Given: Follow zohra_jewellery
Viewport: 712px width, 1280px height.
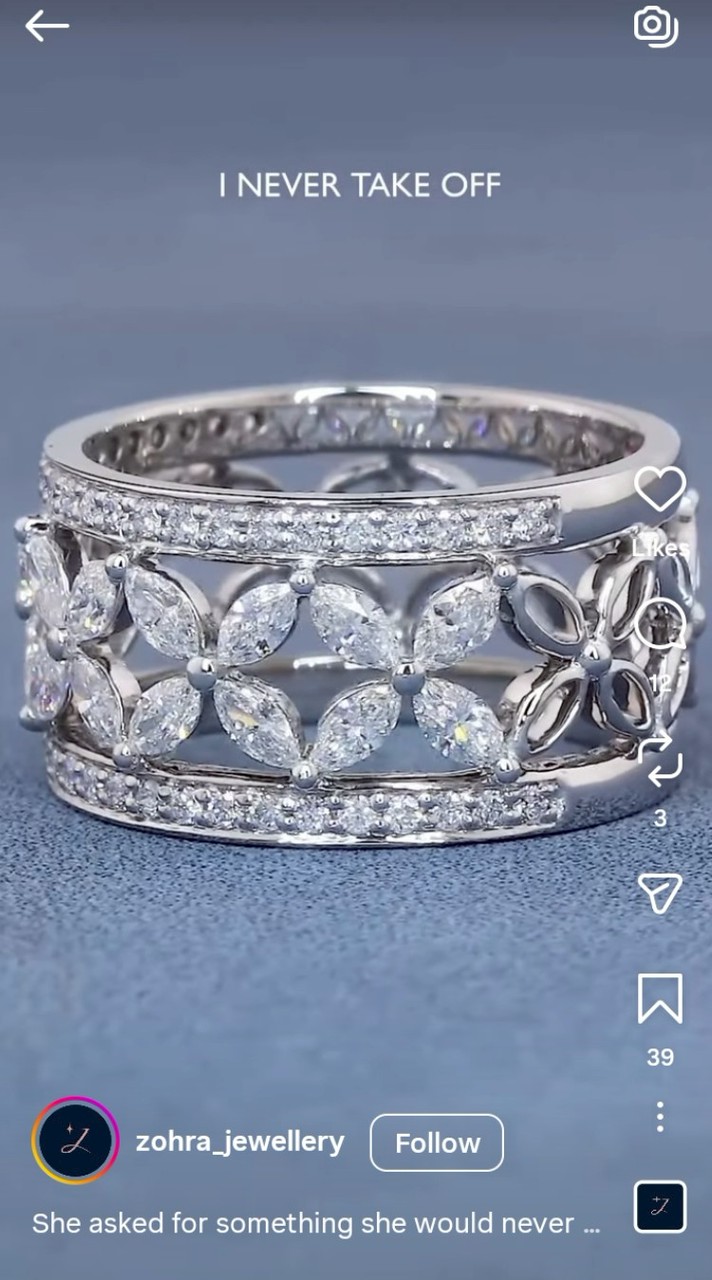Looking at the screenshot, I should coord(437,1142).
